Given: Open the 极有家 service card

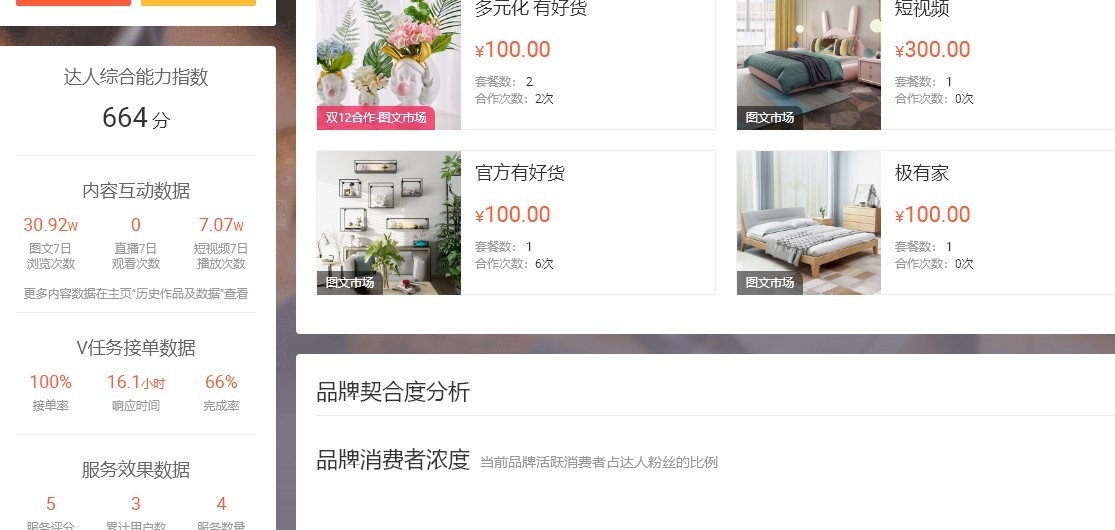Looking at the screenshot, I should click(921, 173).
